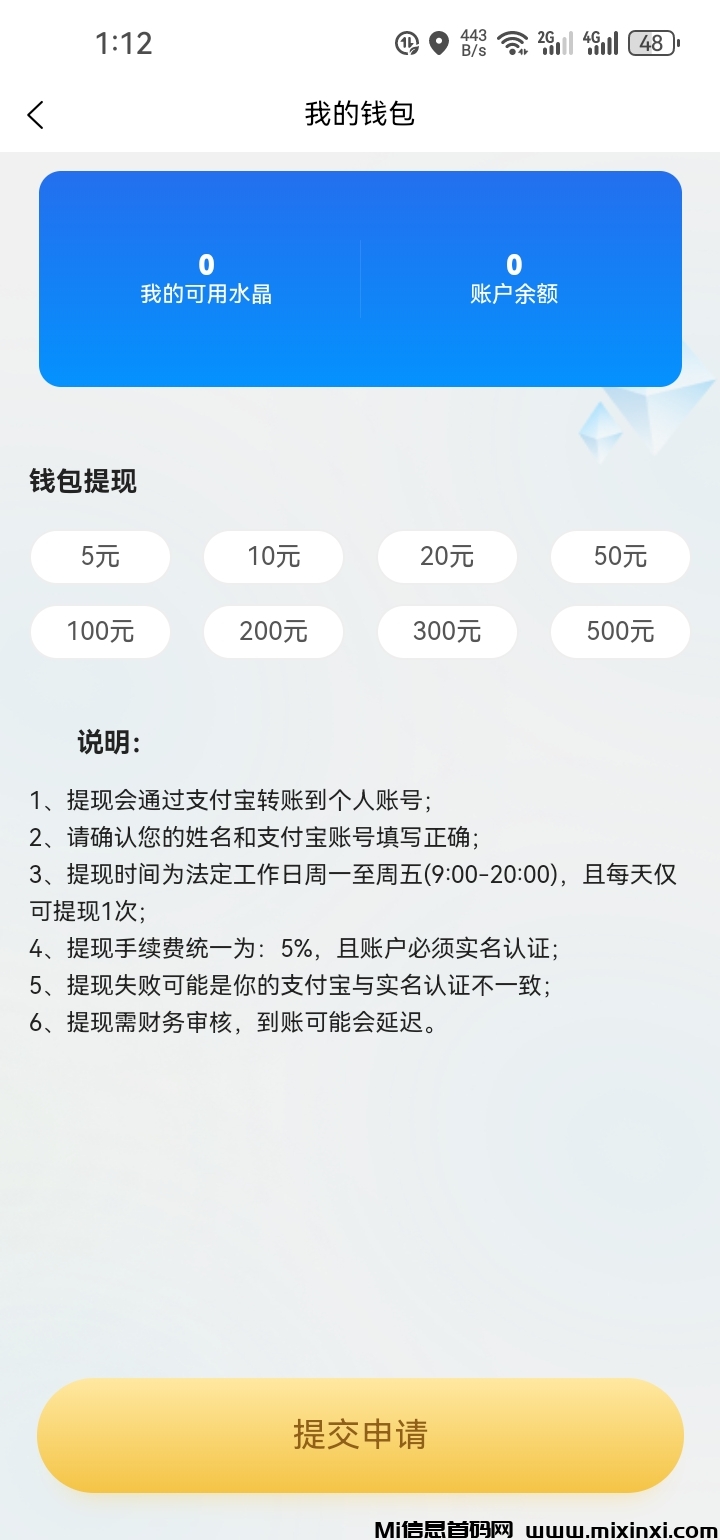Screen dimensions: 720x1540
Task: Tap the Wi-Fi icon in status bar
Action: (513, 42)
